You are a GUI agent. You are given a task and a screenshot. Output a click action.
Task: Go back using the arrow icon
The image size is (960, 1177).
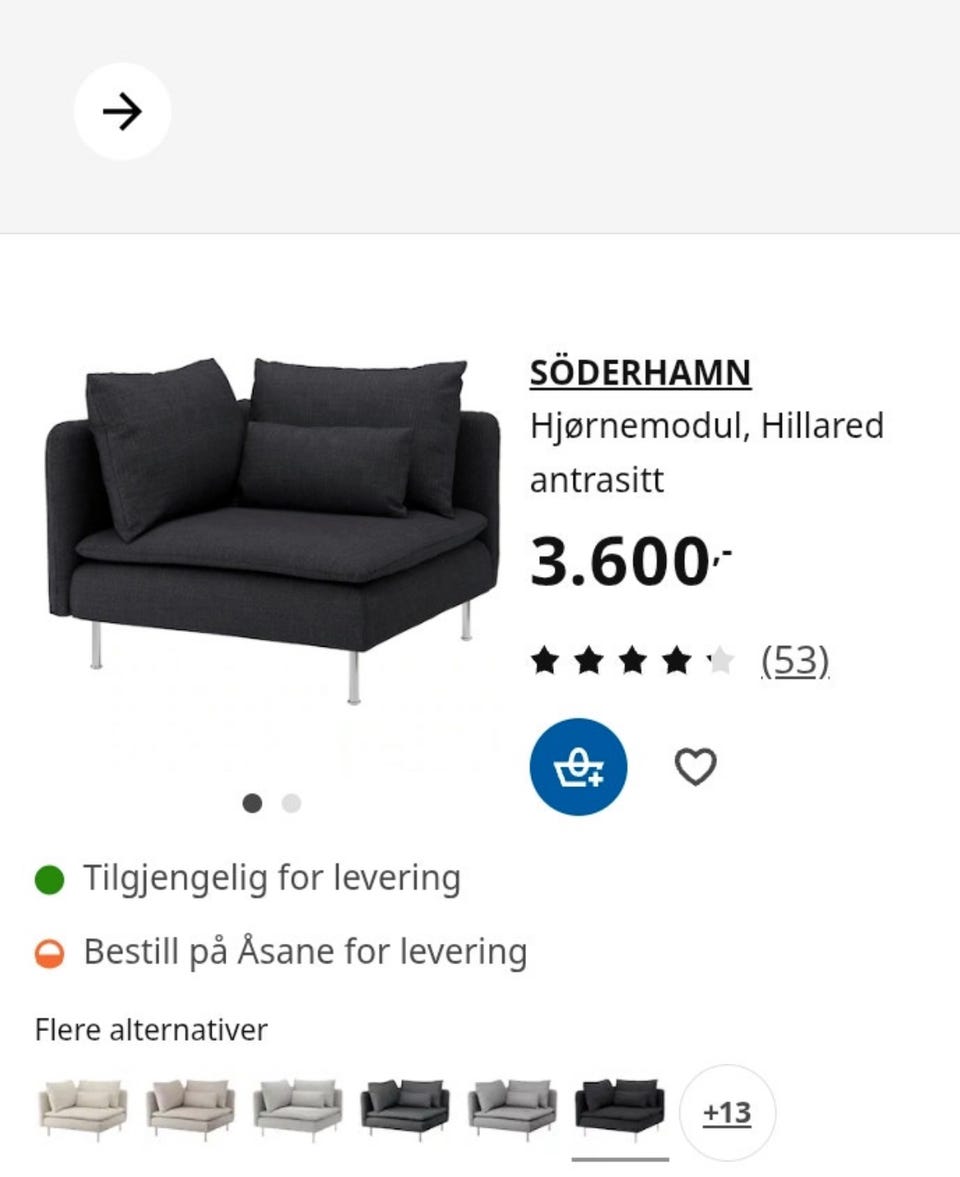[122, 112]
